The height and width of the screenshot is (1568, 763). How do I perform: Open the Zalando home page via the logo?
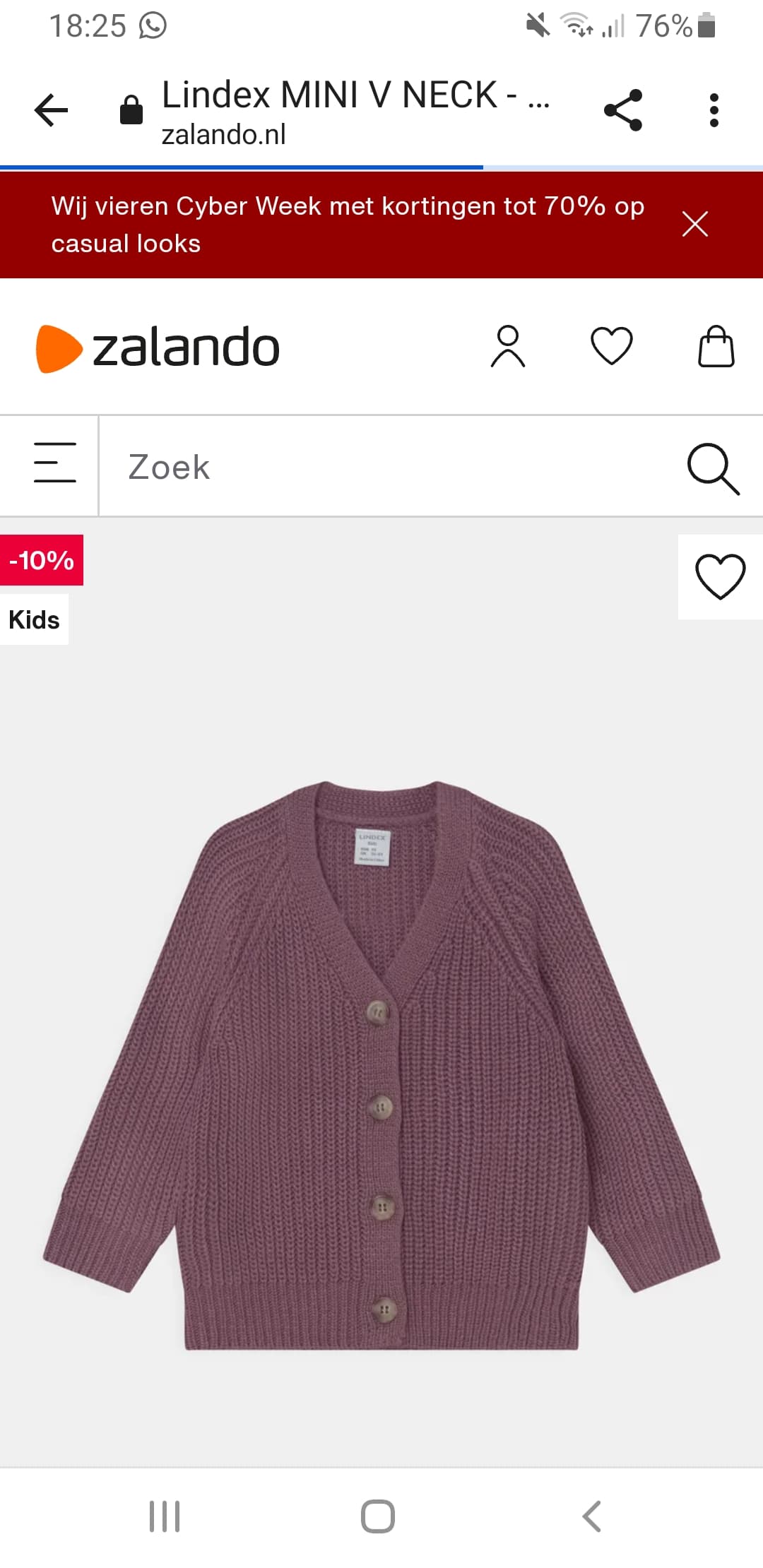(x=158, y=348)
